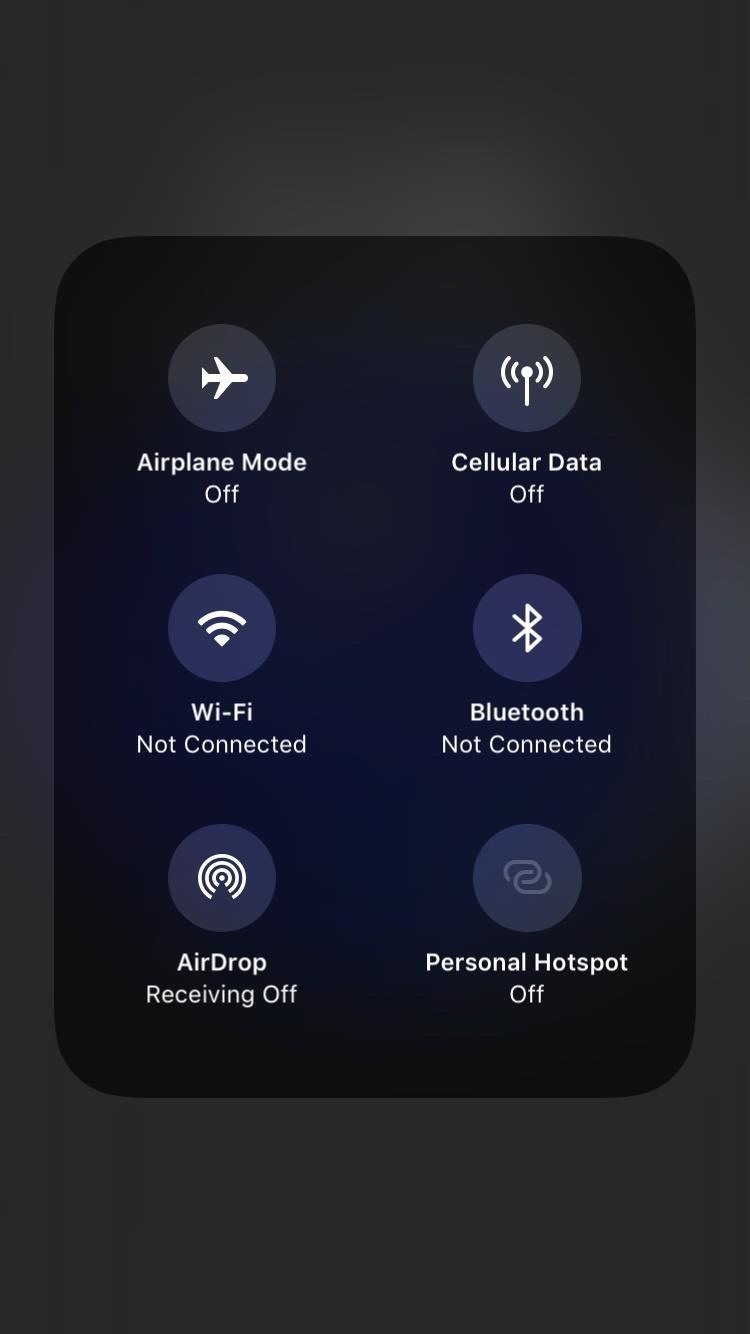This screenshot has width=750, height=1334.
Task: Enable Wi-Fi from the connectivity panel
Action: coord(222,627)
